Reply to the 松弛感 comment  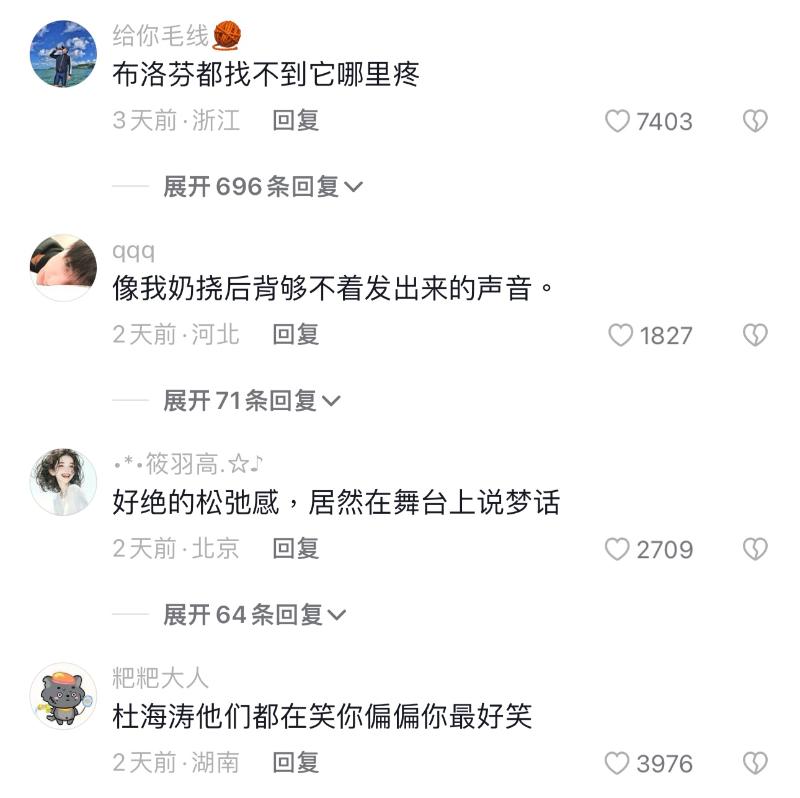pos(295,549)
